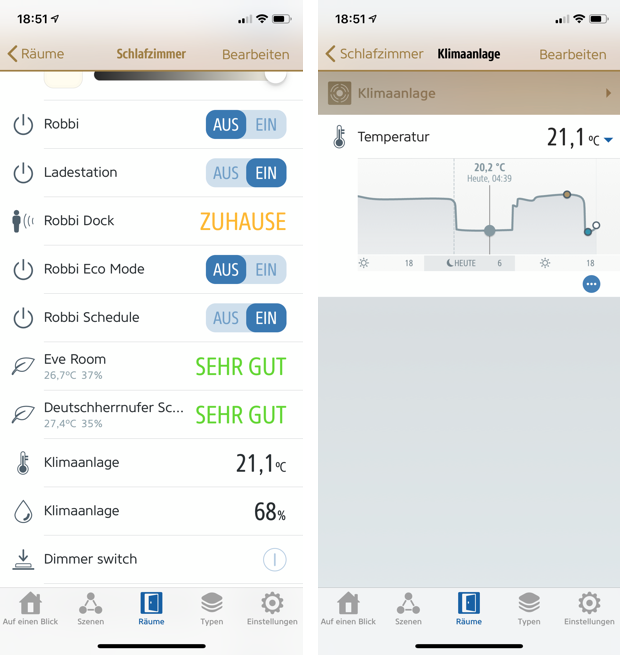Open Eve Room air quality row

pyautogui.click(x=152, y=366)
